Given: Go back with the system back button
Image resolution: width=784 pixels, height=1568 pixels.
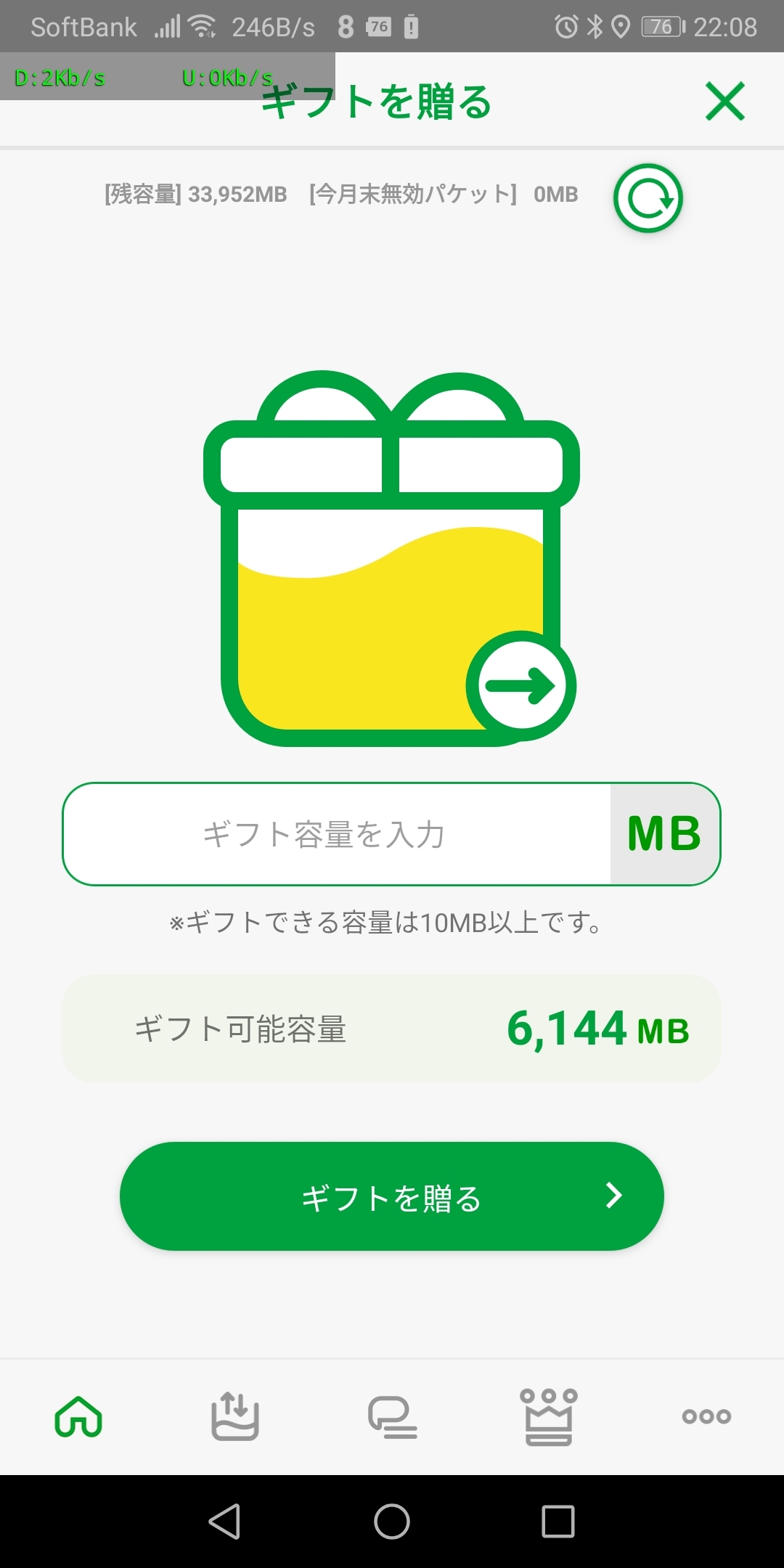Looking at the screenshot, I should (x=225, y=1522).
